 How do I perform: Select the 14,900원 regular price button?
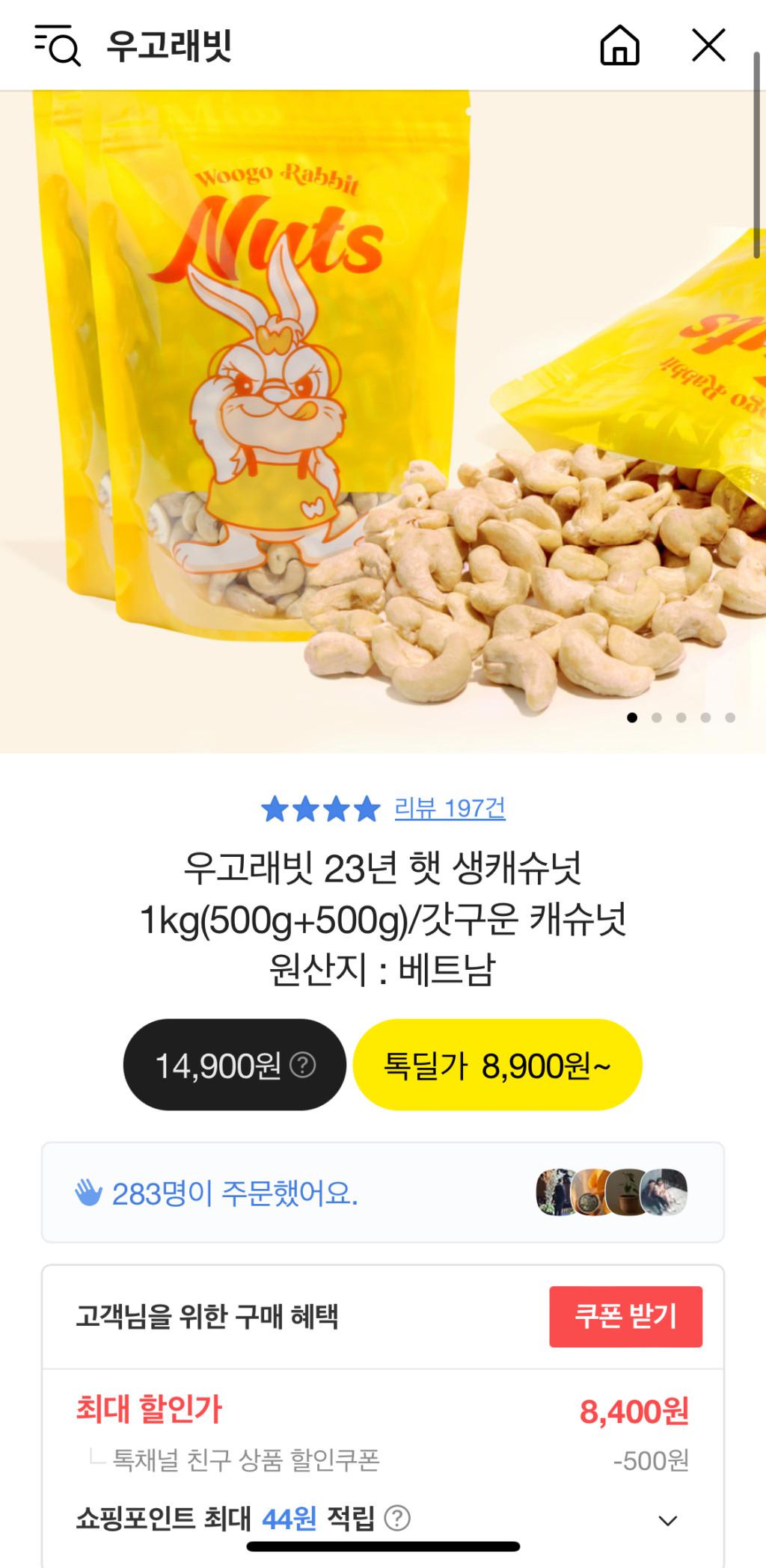[x=217, y=1065]
